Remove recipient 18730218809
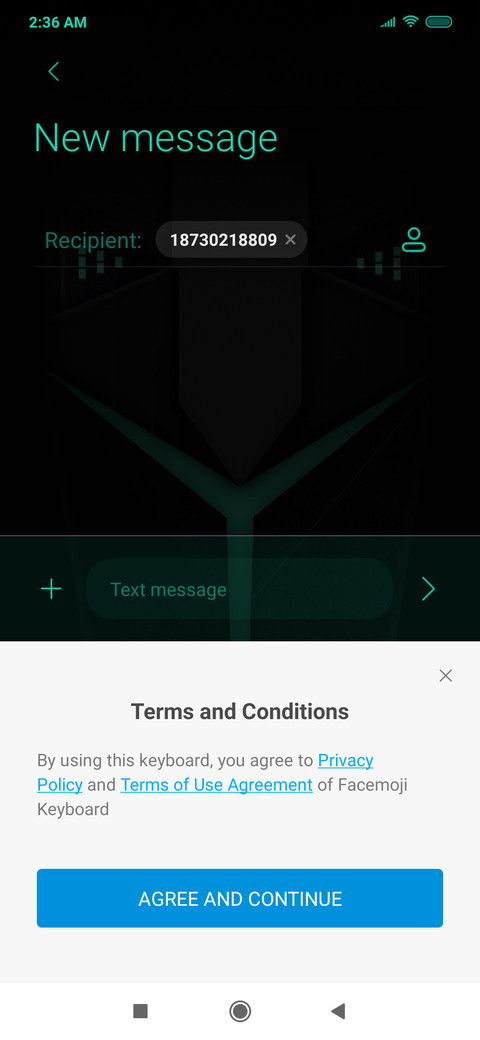 coord(290,239)
